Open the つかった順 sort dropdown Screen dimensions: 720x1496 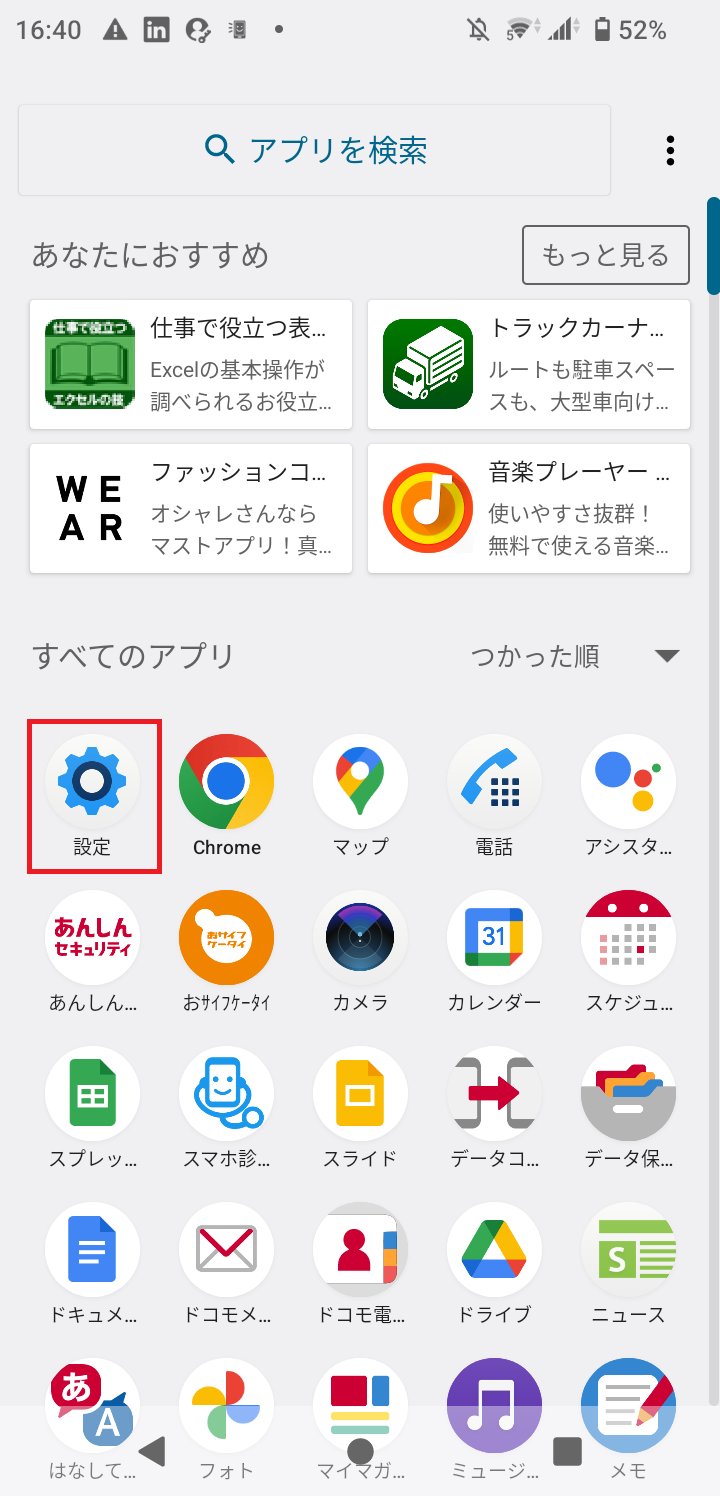tap(570, 657)
